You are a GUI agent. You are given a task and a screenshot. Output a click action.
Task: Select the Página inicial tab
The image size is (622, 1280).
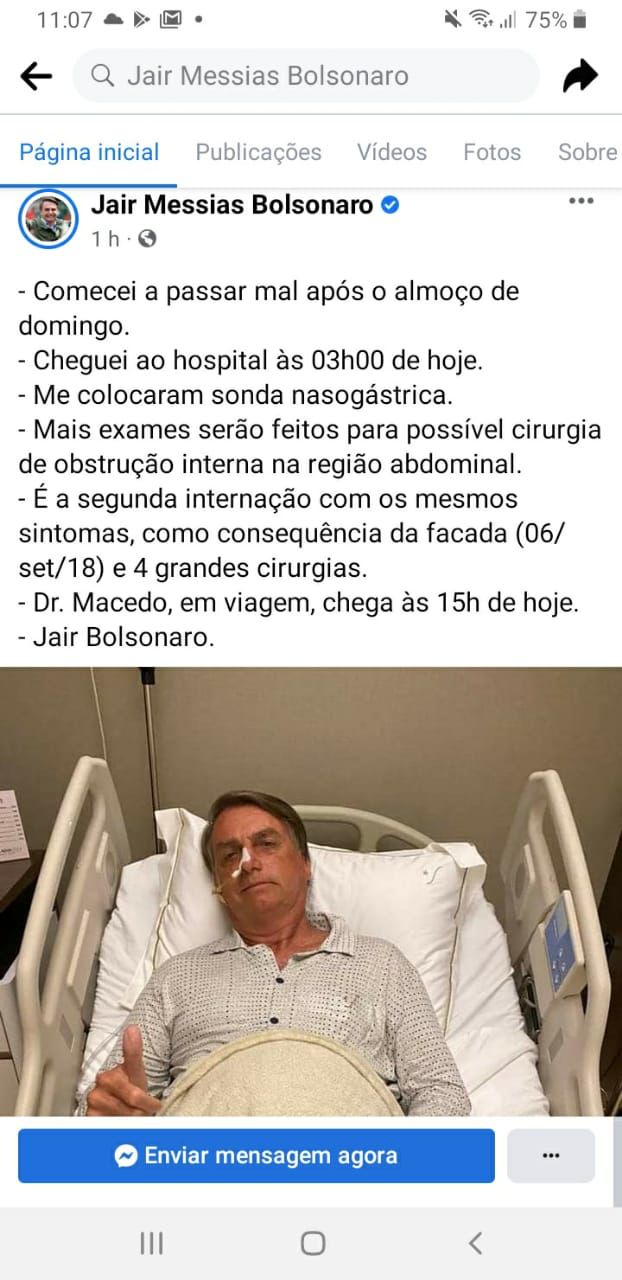tap(89, 152)
